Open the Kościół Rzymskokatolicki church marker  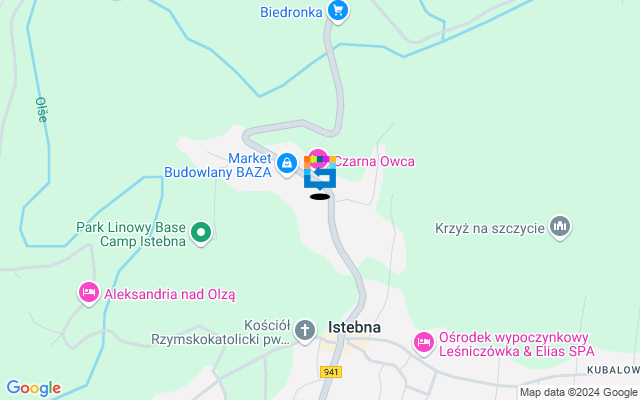tap(305, 327)
